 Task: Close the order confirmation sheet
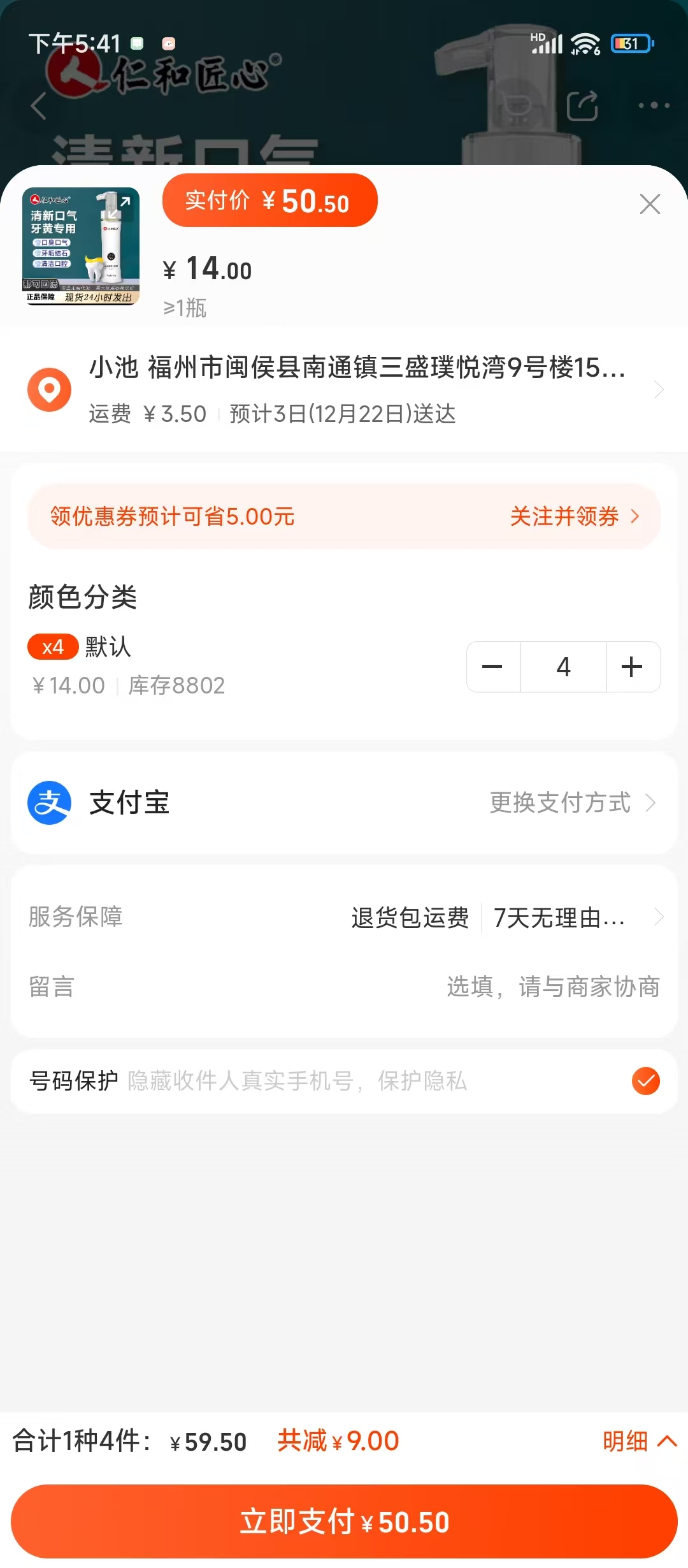coord(650,204)
